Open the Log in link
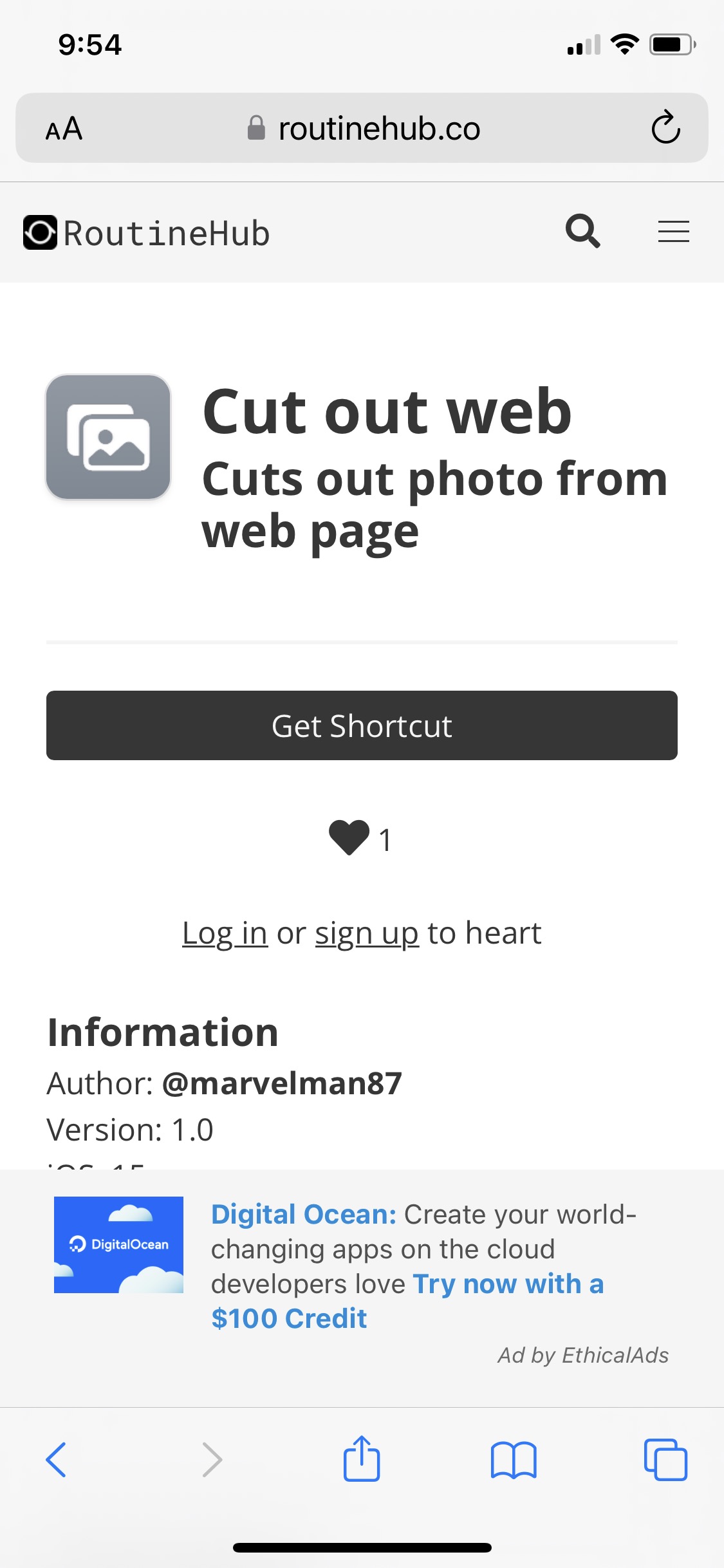 (225, 933)
